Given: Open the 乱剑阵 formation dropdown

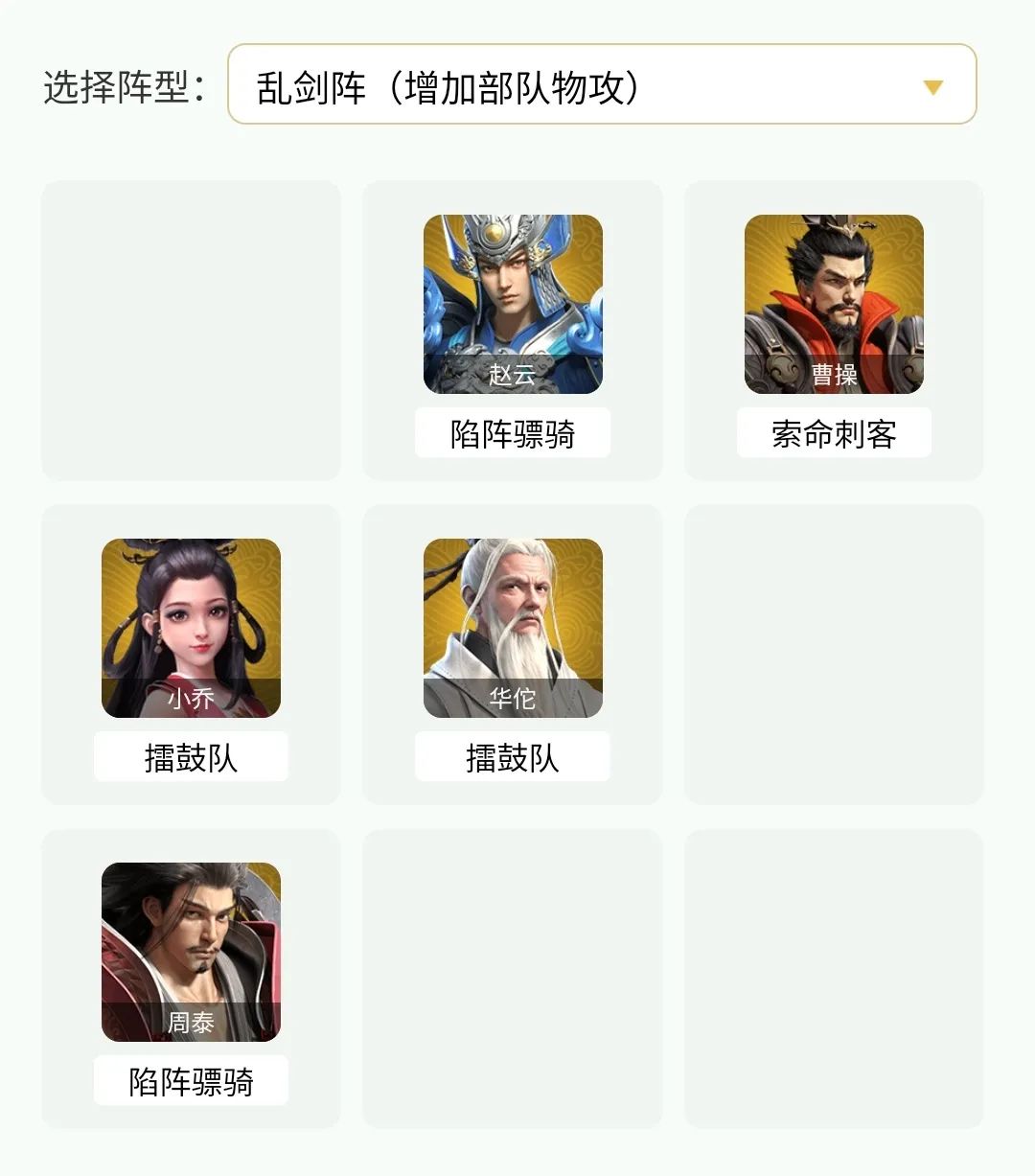Looking at the screenshot, I should pyautogui.click(x=601, y=84).
